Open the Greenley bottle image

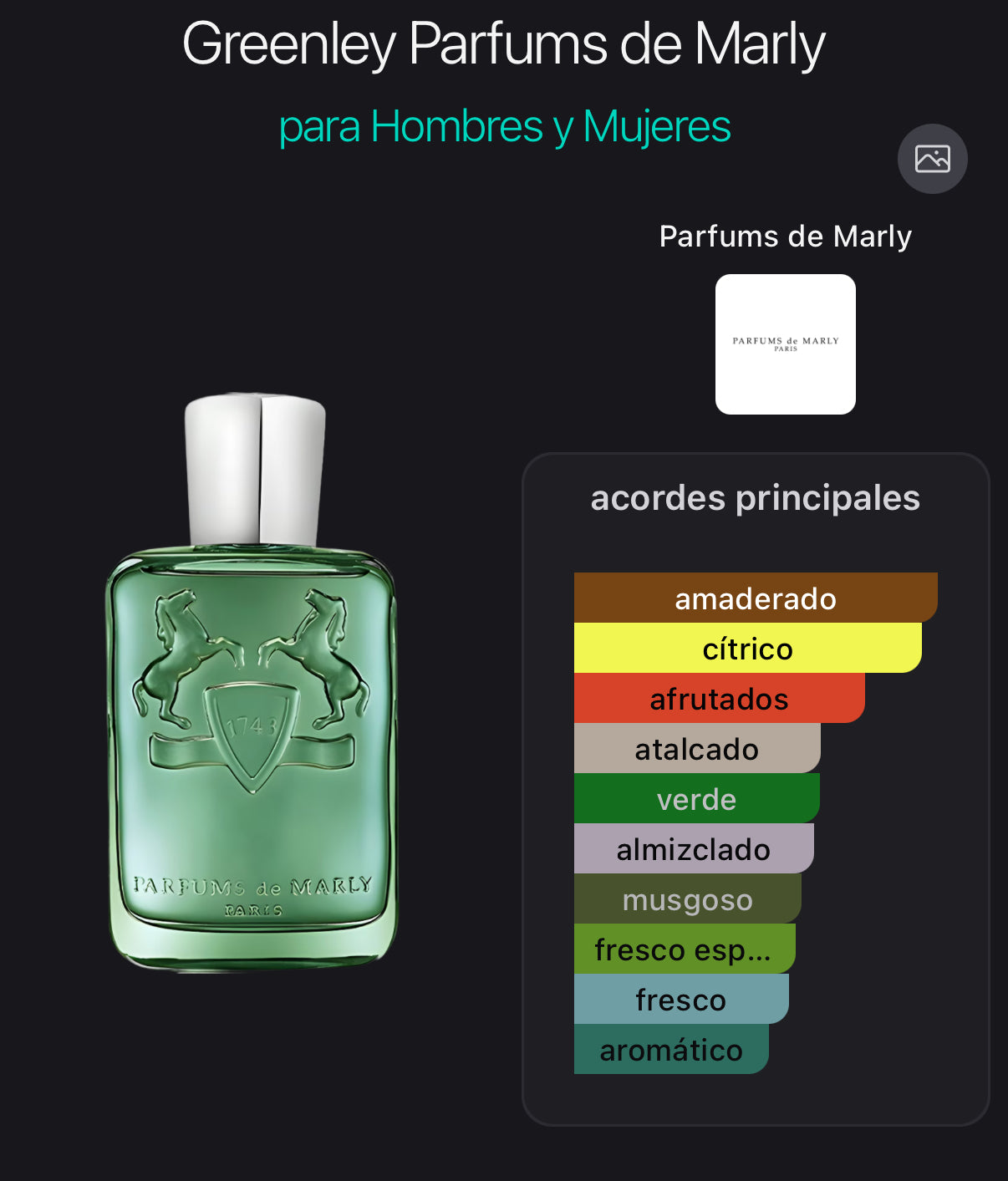tap(252, 683)
